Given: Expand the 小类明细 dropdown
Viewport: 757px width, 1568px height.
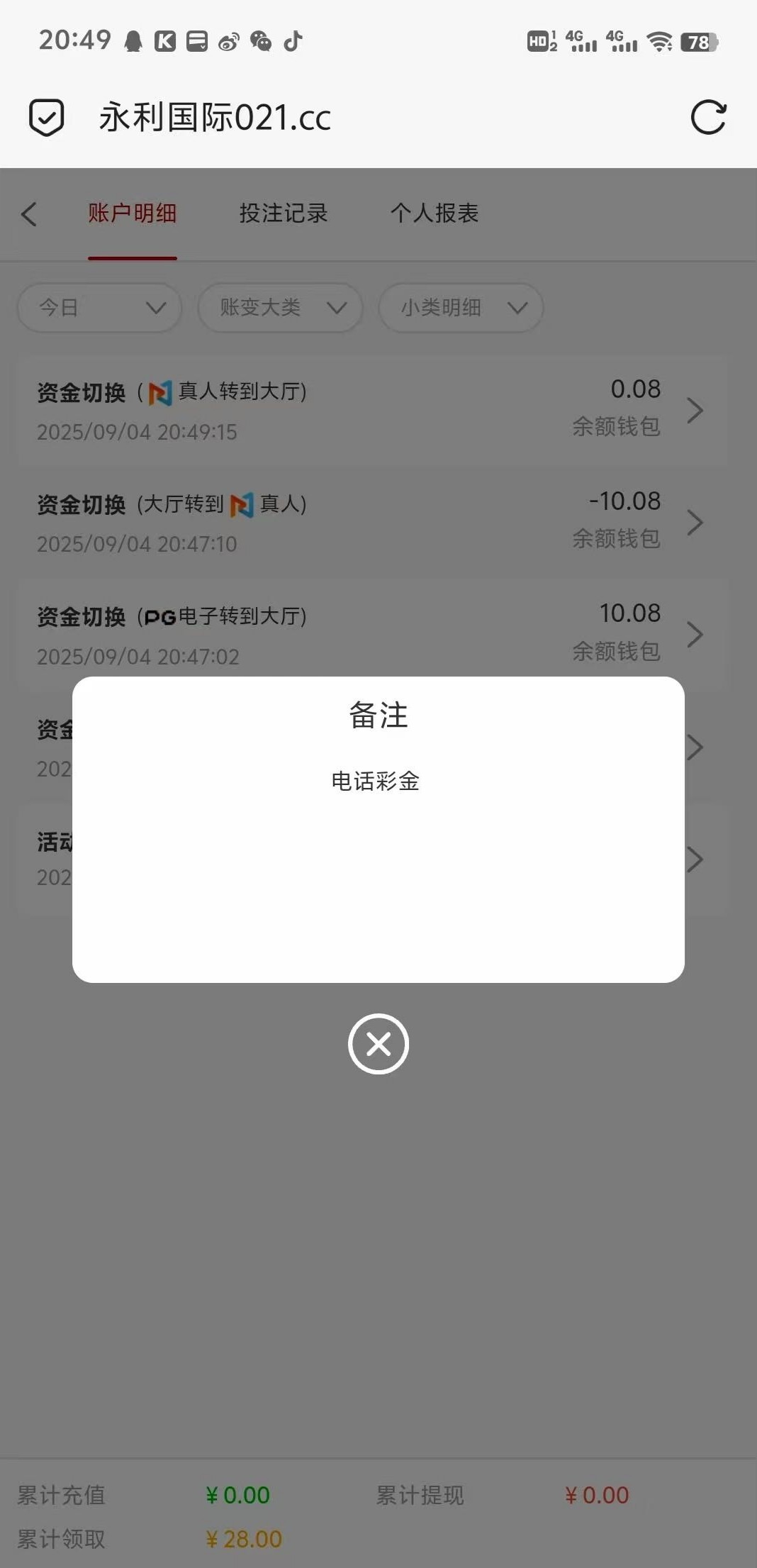Looking at the screenshot, I should click(461, 308).
